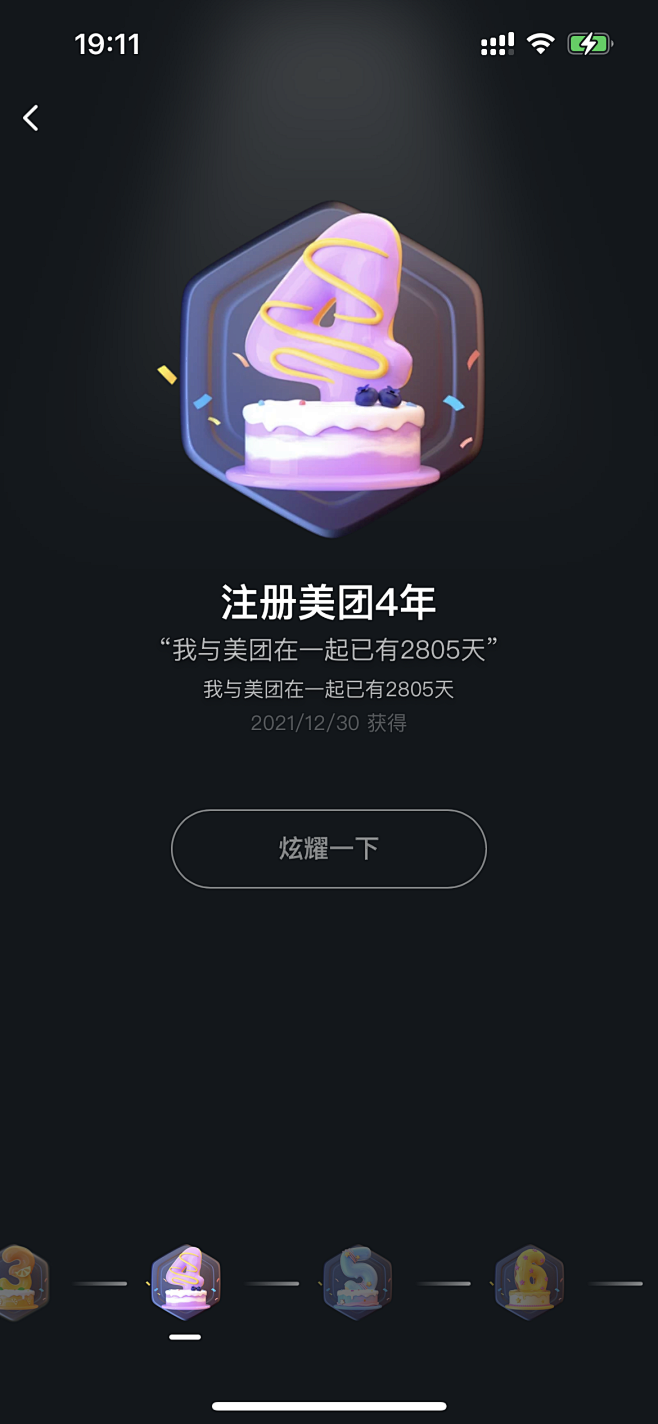Select the 6-year cake badge
The height and width of the screenshot is (1424, 658).
pos(530,1283)
